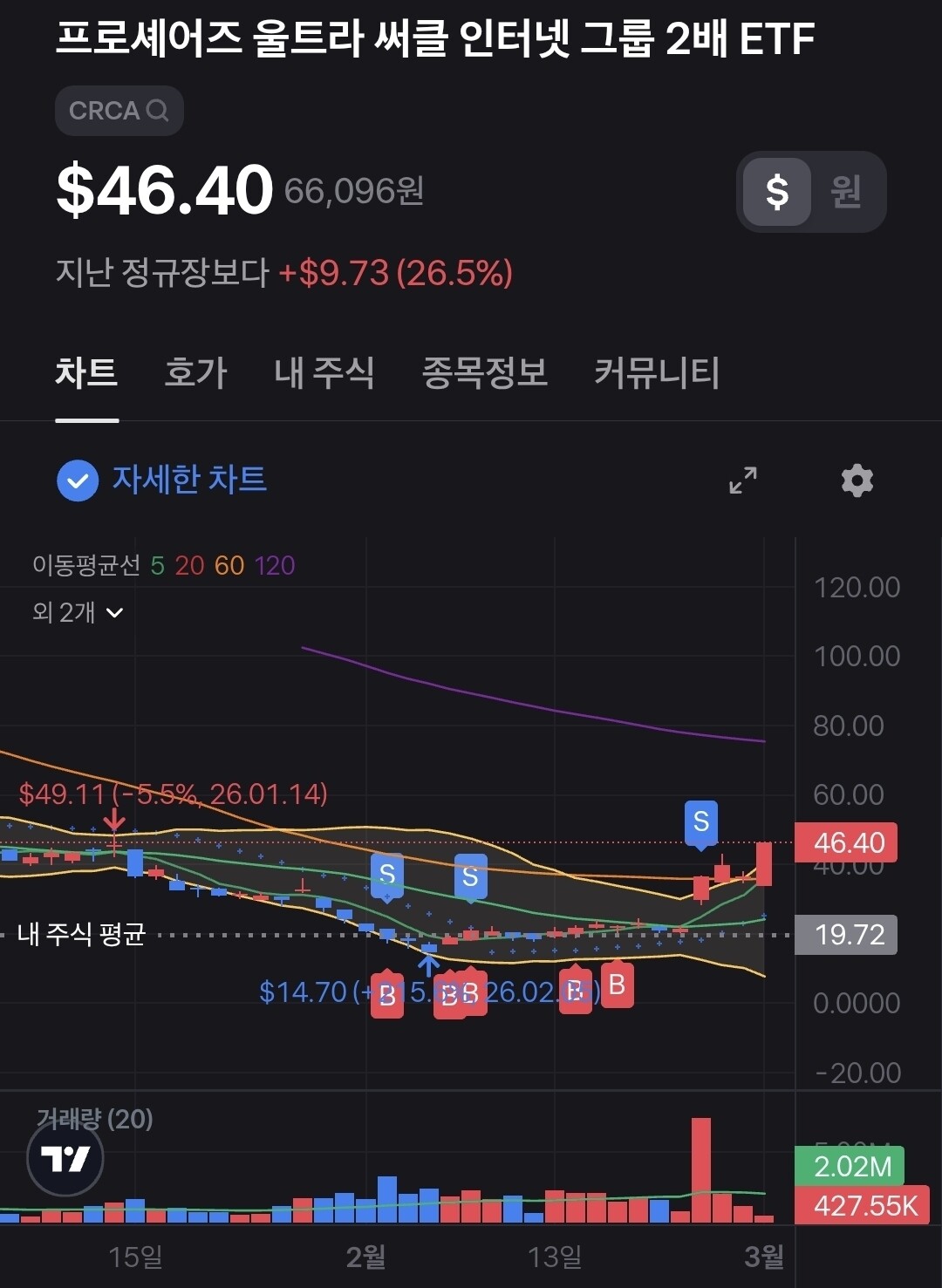
Task: Open the 종목정보 tab
Action: pyautogui.click(x=484, y=373)
